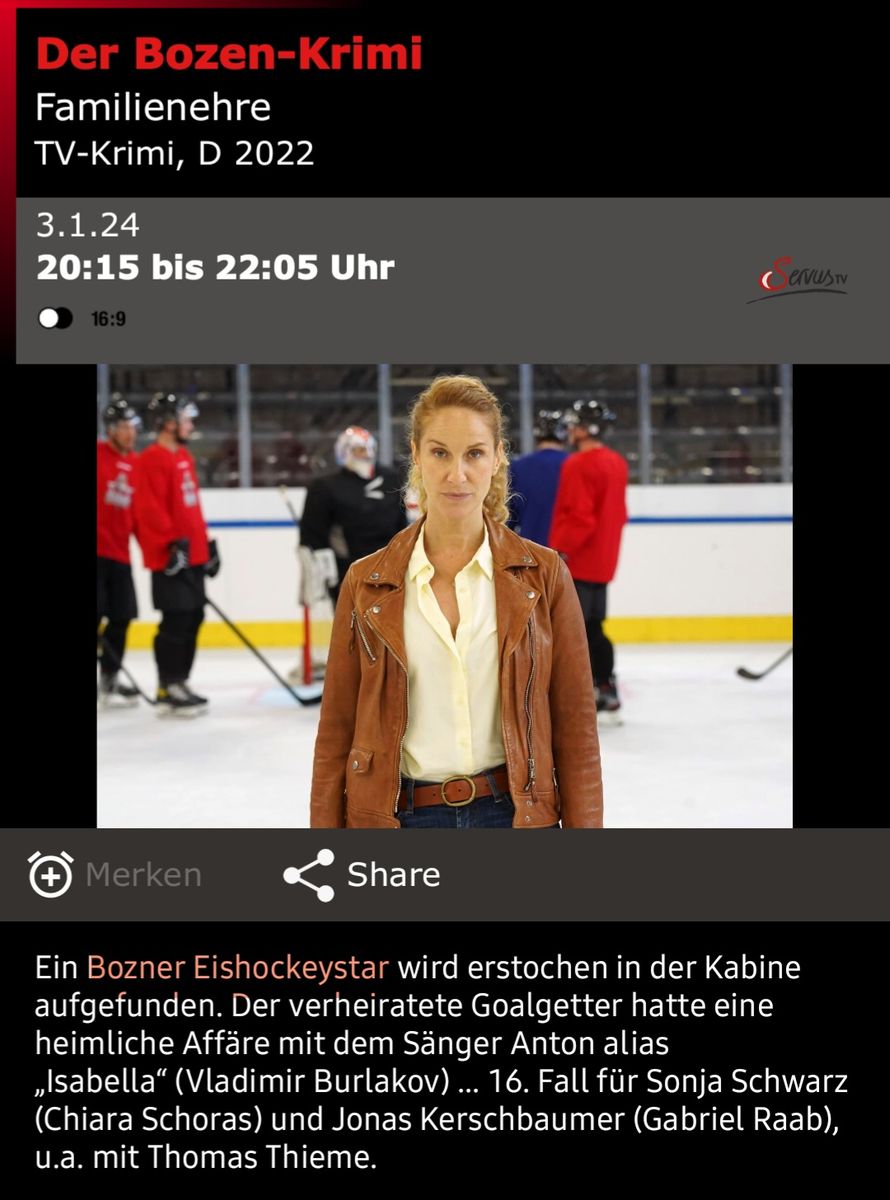Share this Bozen-Krimi programme
890x1200 pixels.
click(362, 875)
